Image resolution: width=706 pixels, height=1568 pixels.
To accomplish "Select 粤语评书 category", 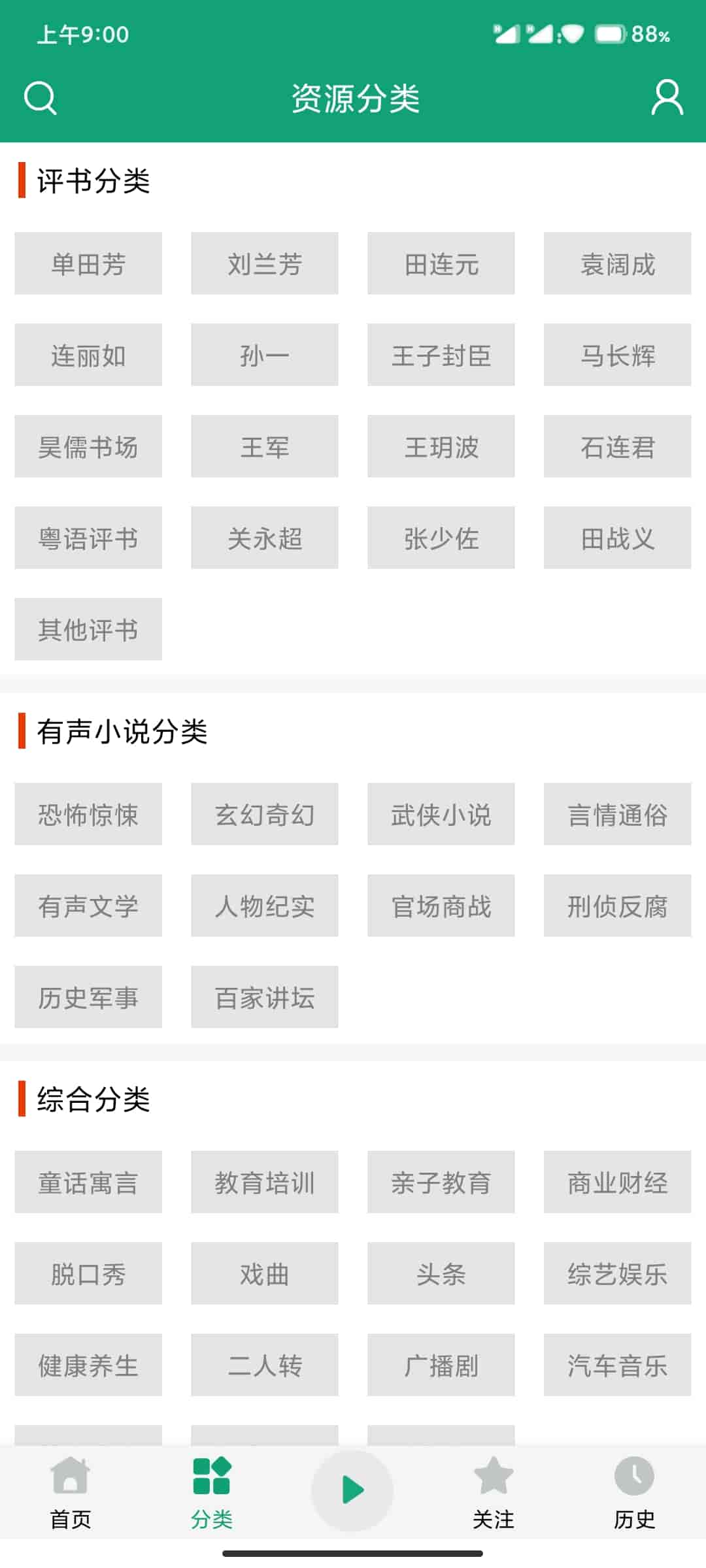I will [x=88, y=538].
